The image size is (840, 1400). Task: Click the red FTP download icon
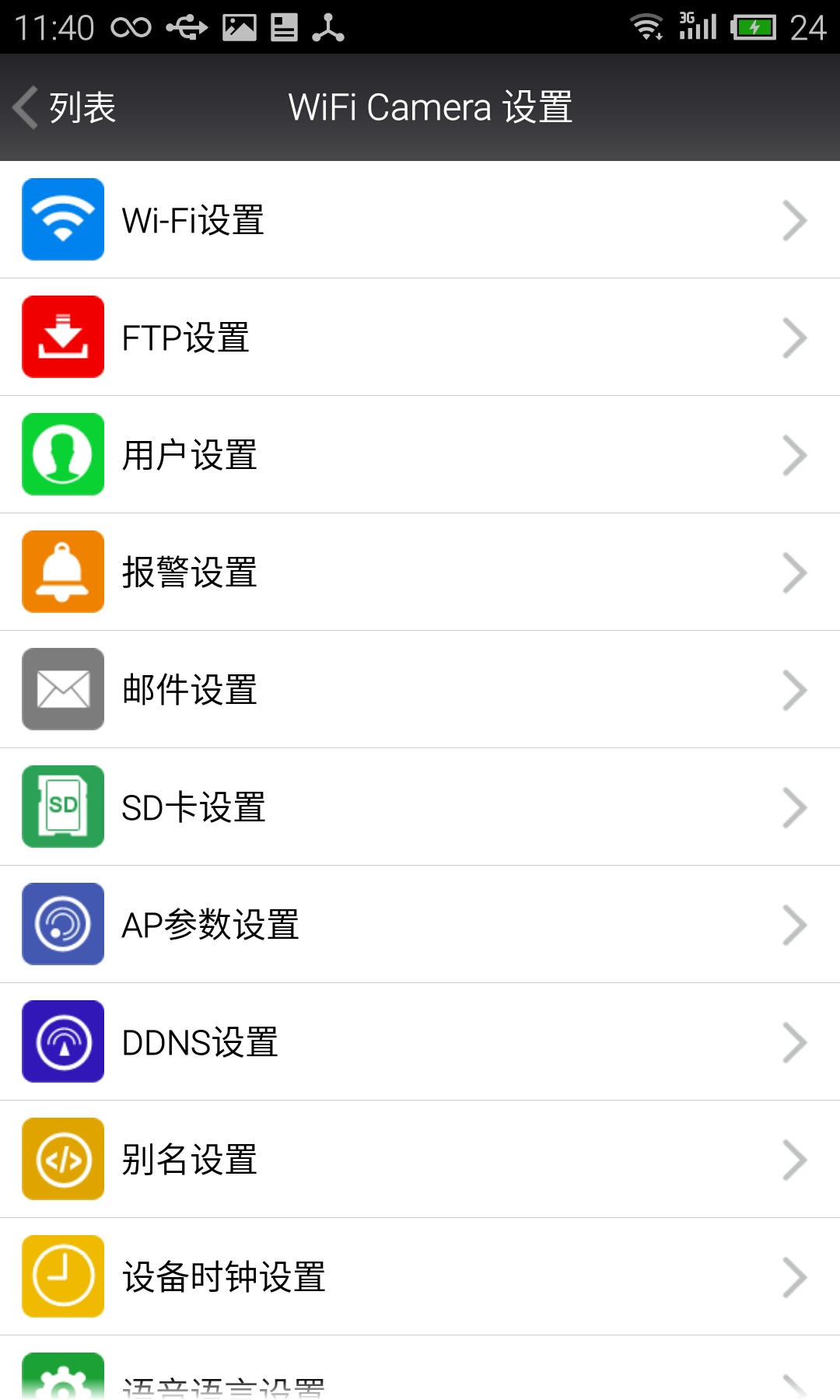pos(63,337)
